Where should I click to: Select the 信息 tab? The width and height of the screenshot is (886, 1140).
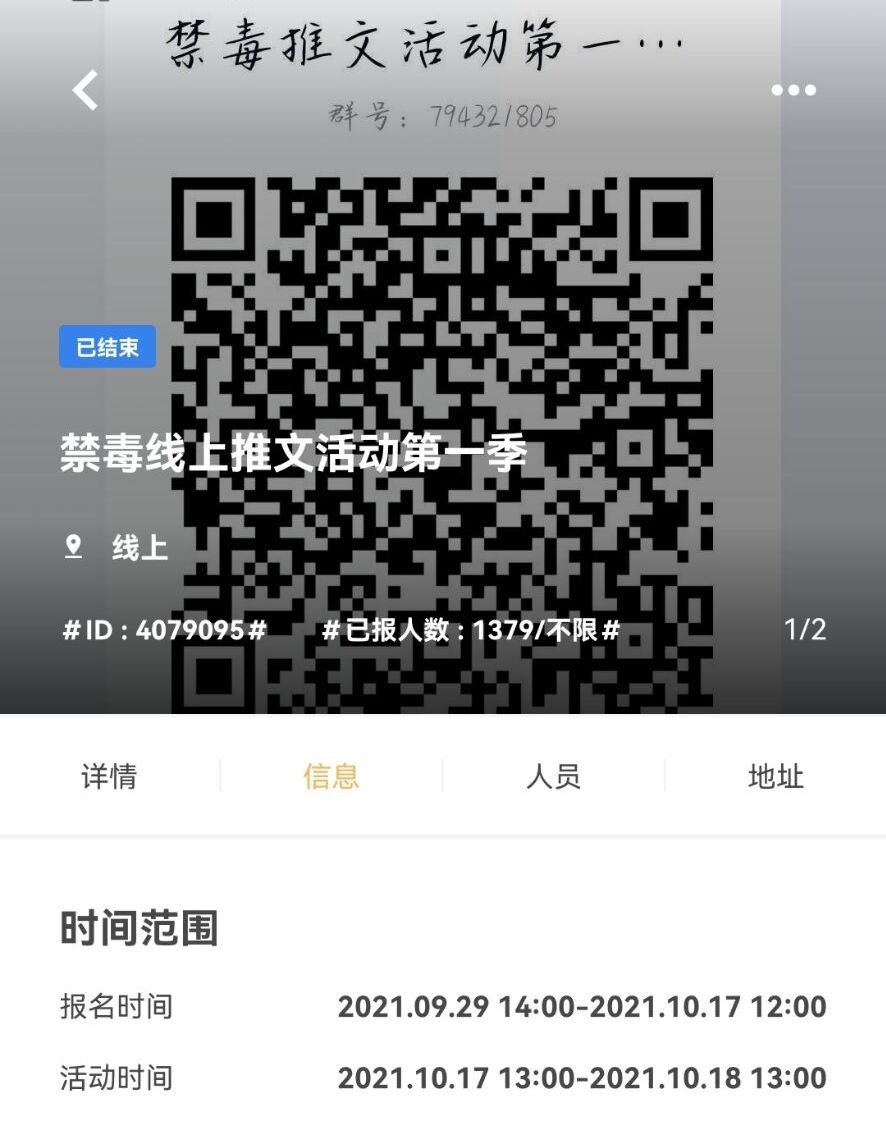click(x=331, y=776)
